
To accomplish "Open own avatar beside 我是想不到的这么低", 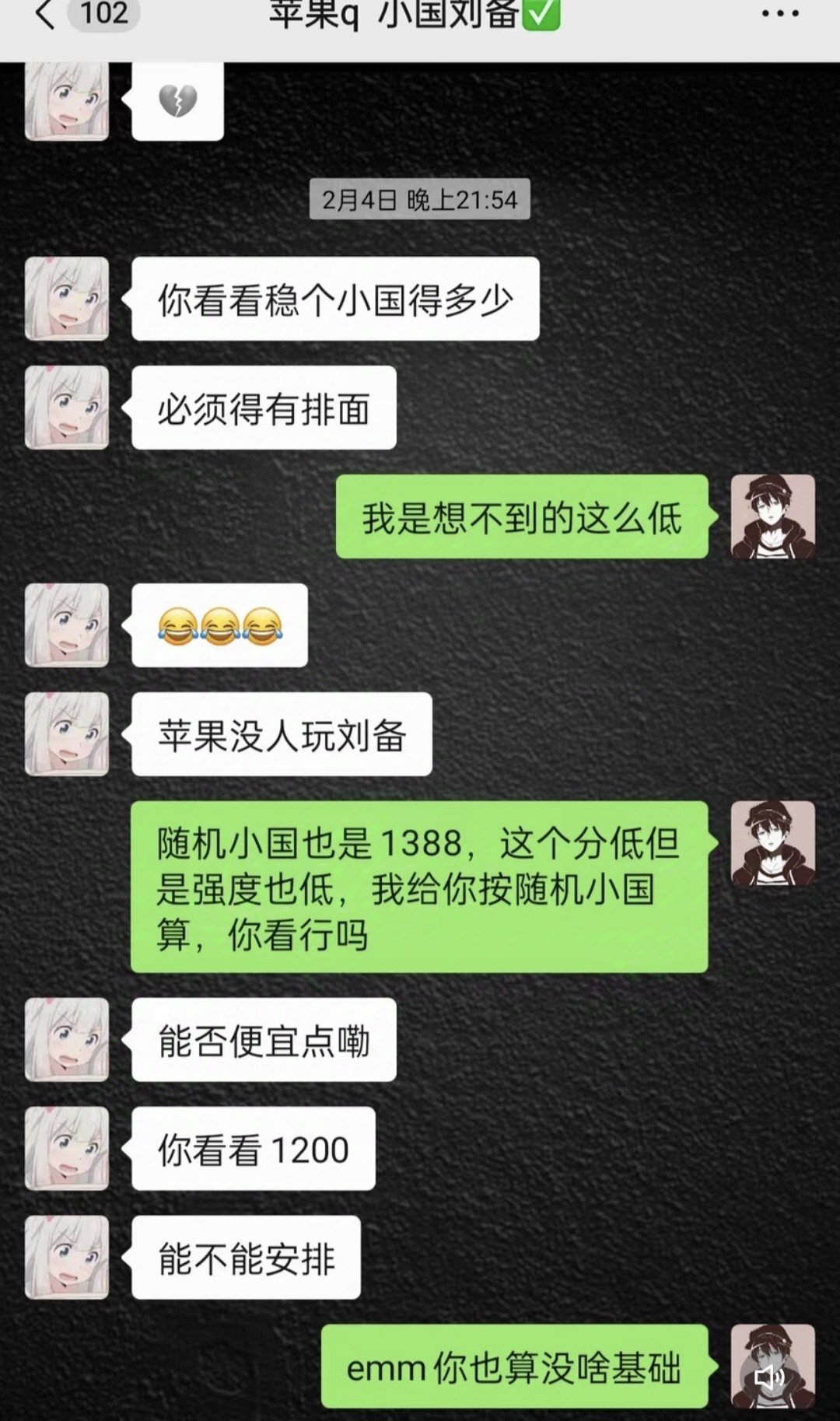I will [773, 516].
